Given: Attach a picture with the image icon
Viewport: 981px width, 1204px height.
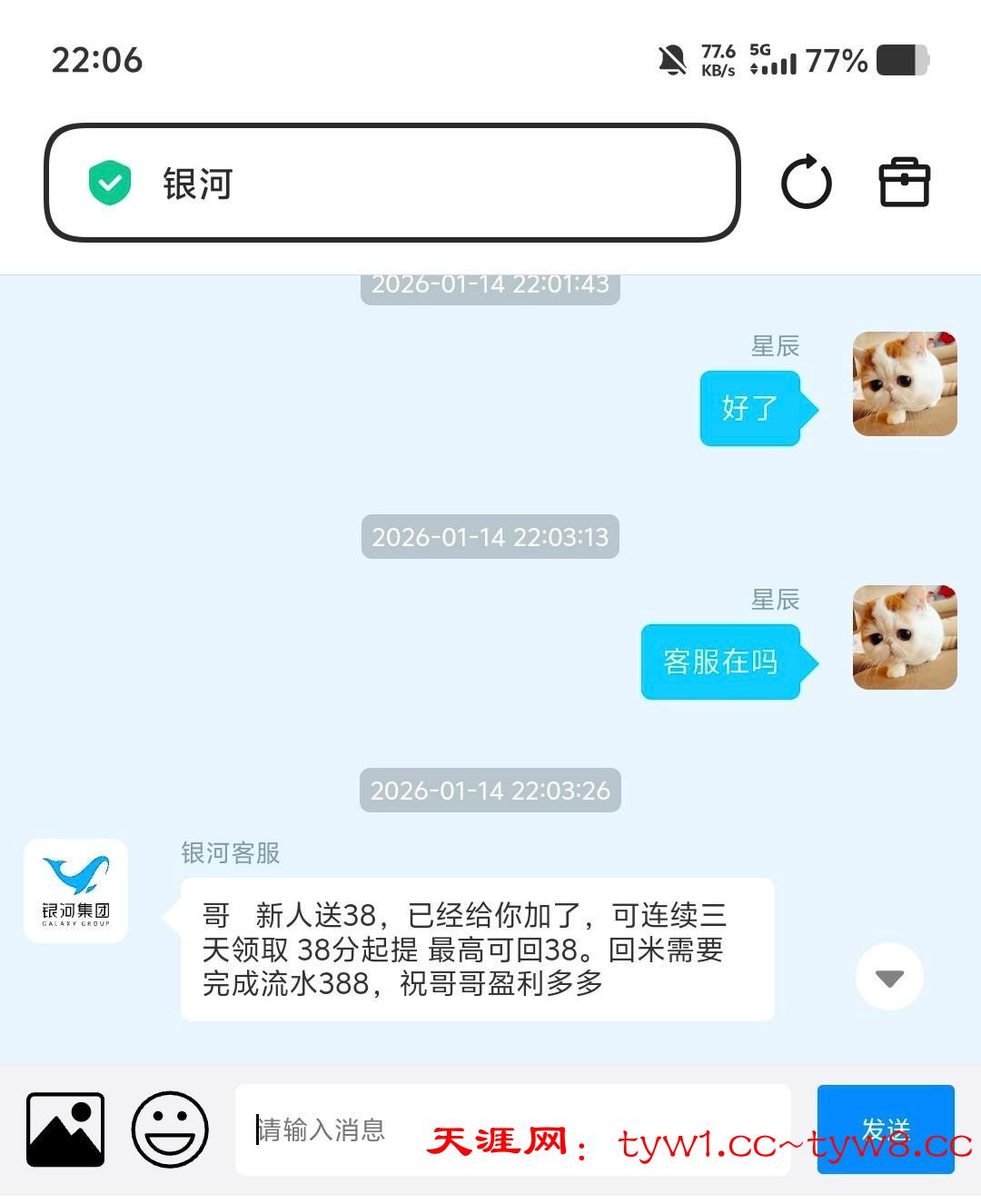Looking at the screenshot, I should [x=65, y=1129].
